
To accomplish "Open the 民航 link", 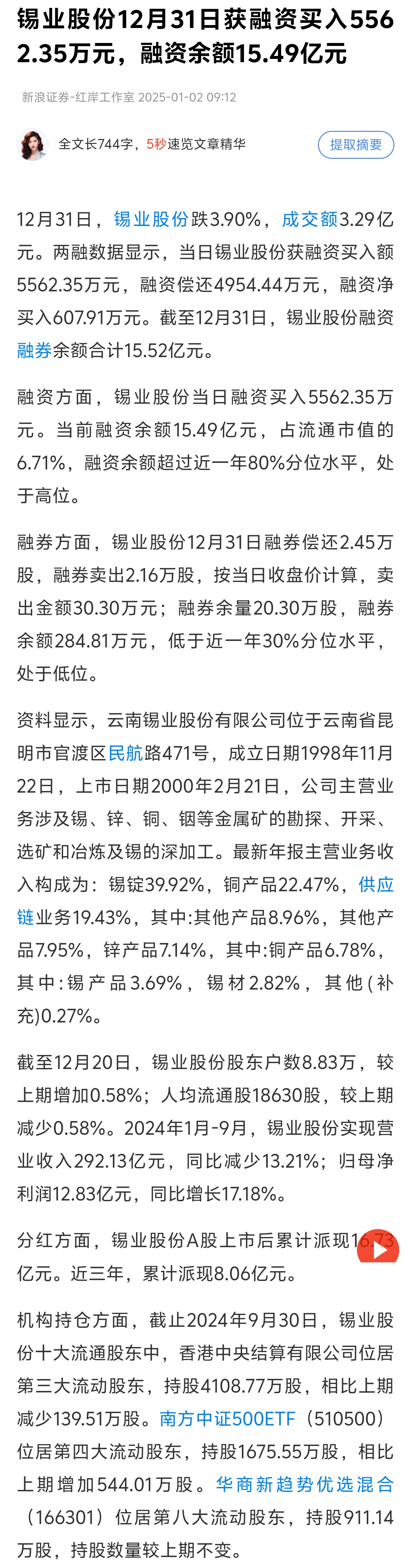I will click(x=125, y=754).
